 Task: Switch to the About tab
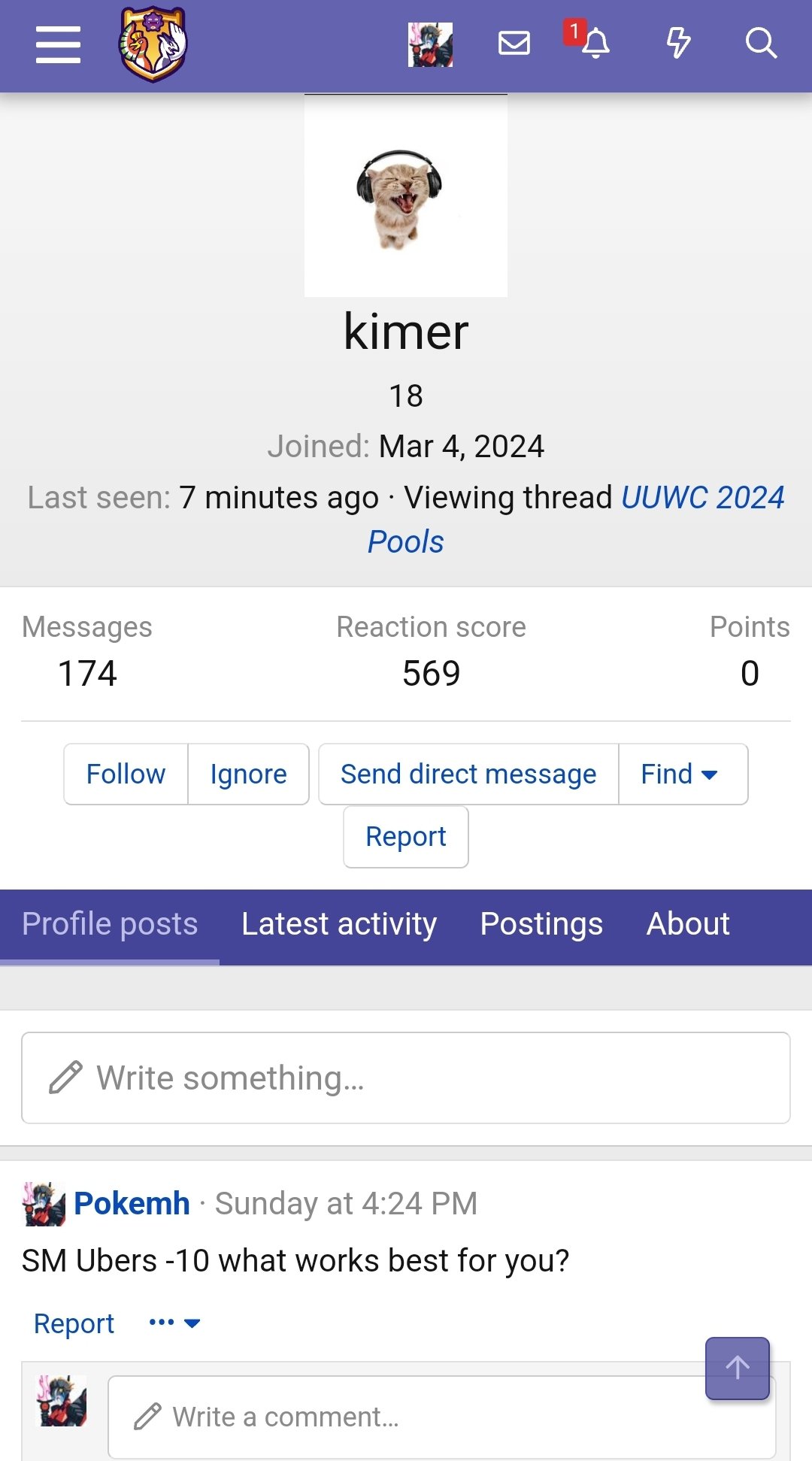pyautogui.click(x=688, y=924)
